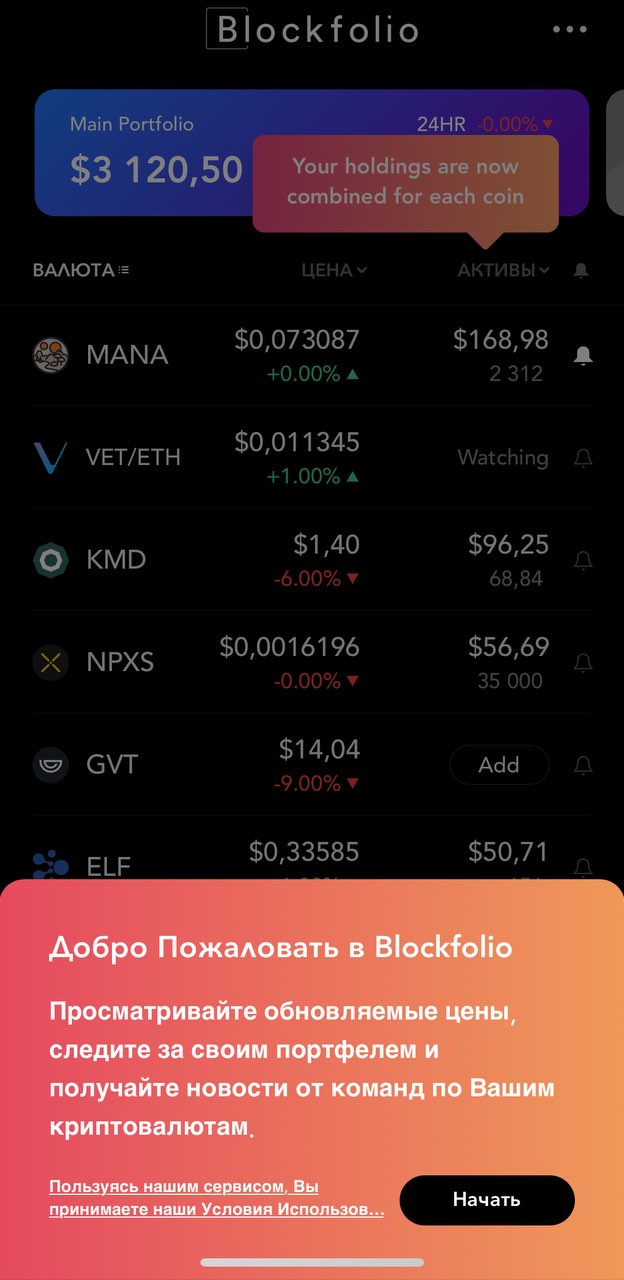Set an alert bell for KMD
The image size is (624, 1280).
(583, 560)
